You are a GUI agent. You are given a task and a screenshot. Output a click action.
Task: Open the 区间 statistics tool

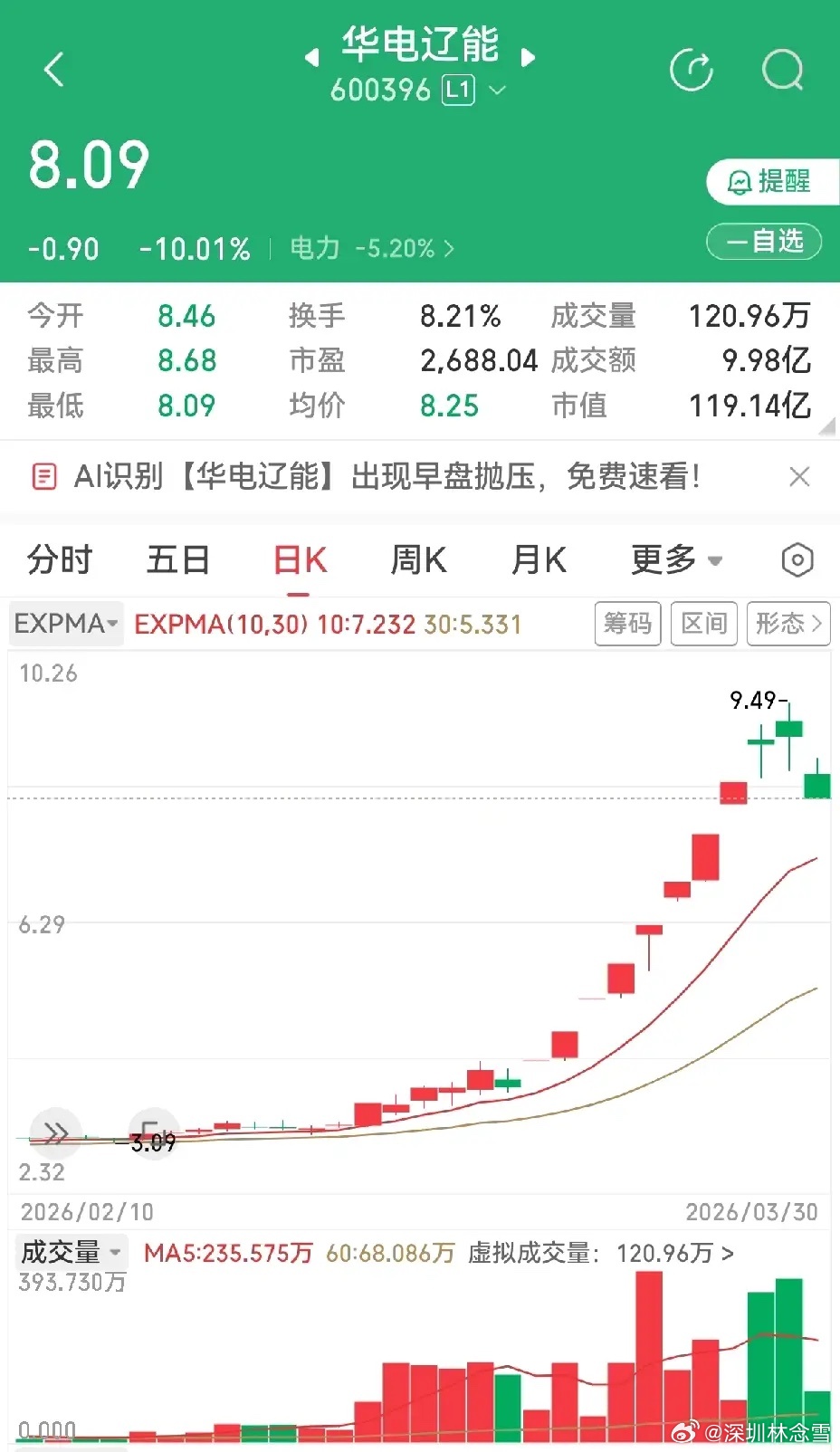click(x=703, y=624)
